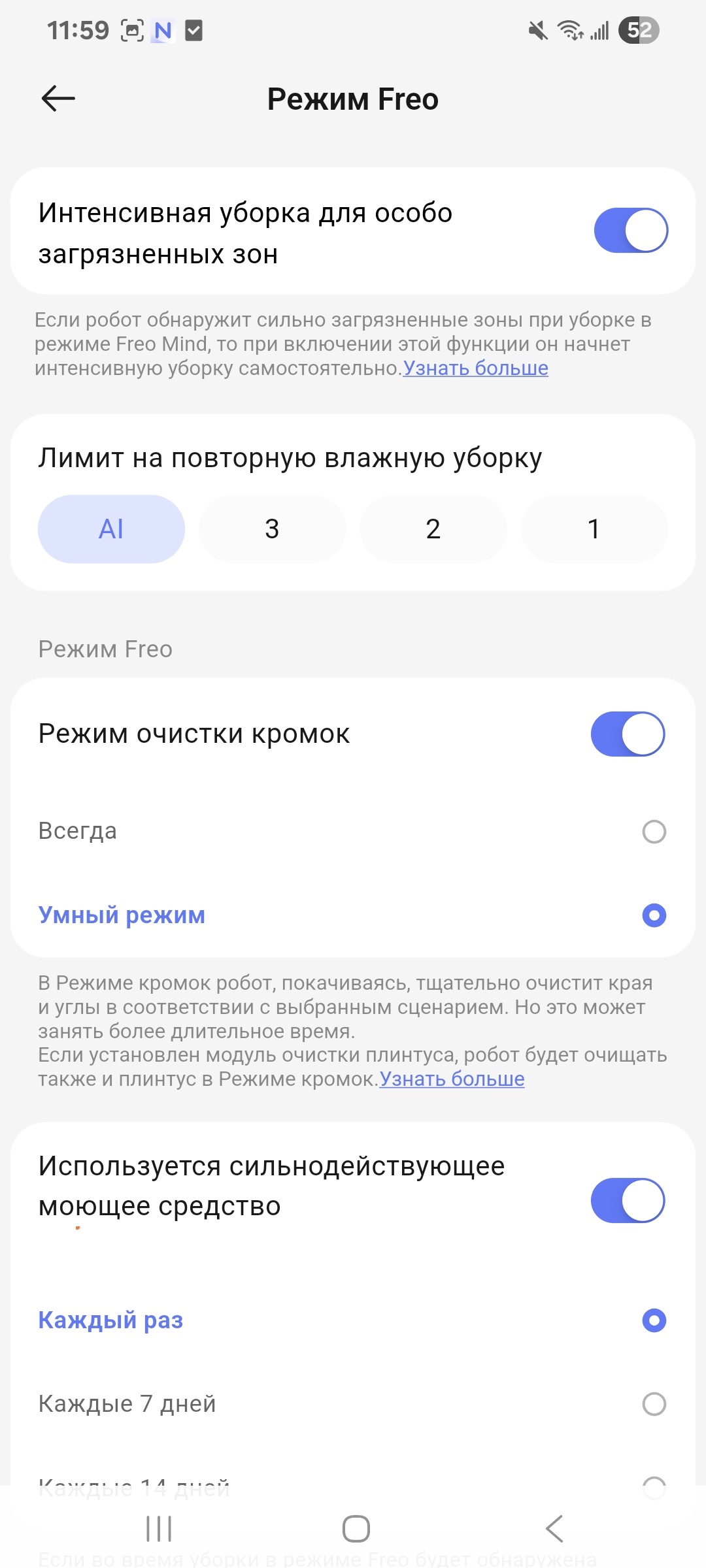706x1568 pixels.
Task: Set повторную влажную уборку limit to 1
Action: coord(594,529)
